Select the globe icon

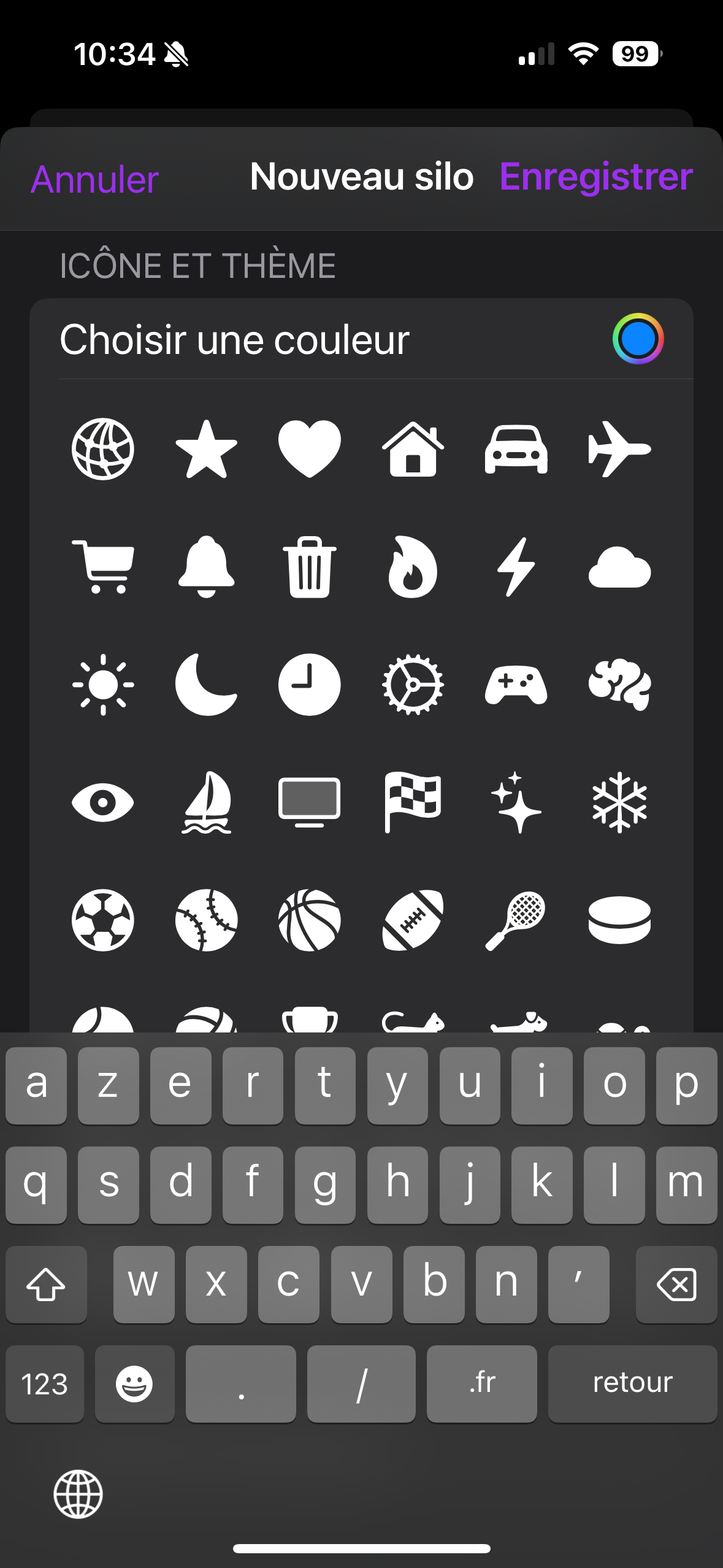[x=103, y=449]
